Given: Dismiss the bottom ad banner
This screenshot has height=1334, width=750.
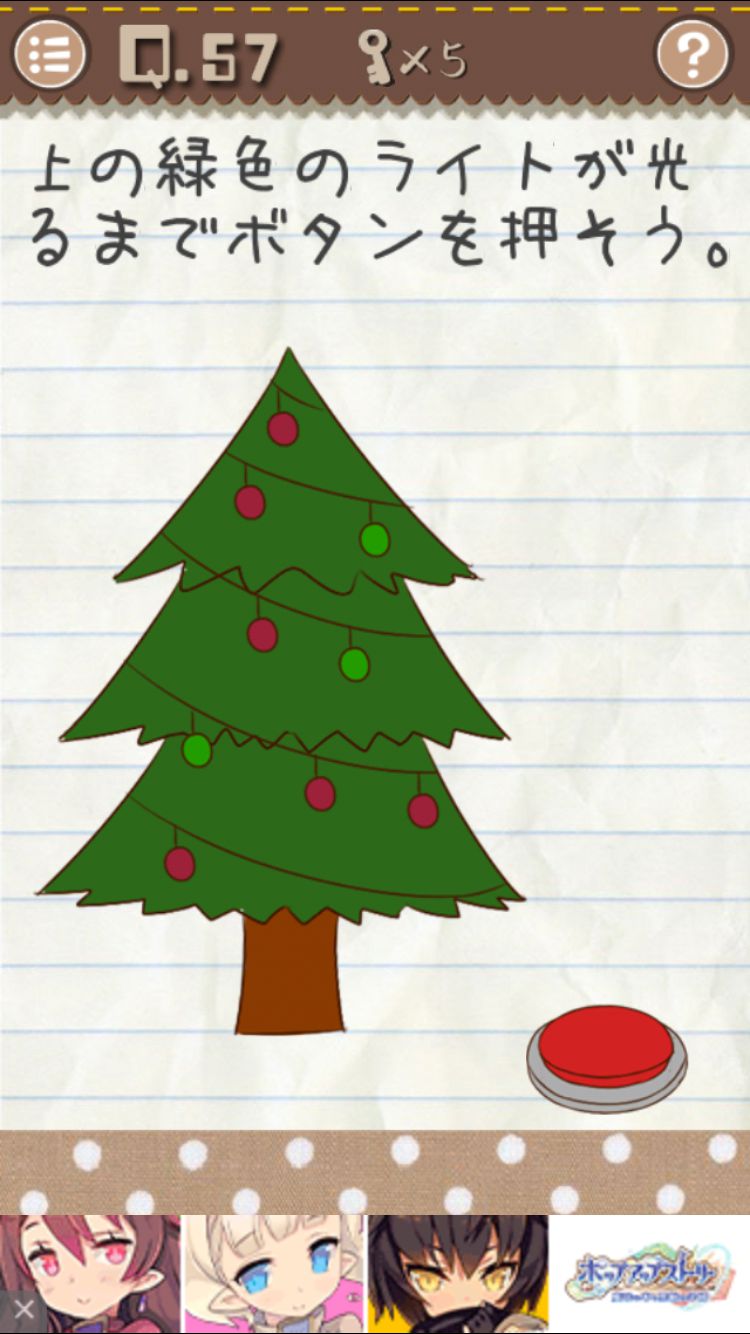Looking at the screenshot, I should (x=24, y=1309).
